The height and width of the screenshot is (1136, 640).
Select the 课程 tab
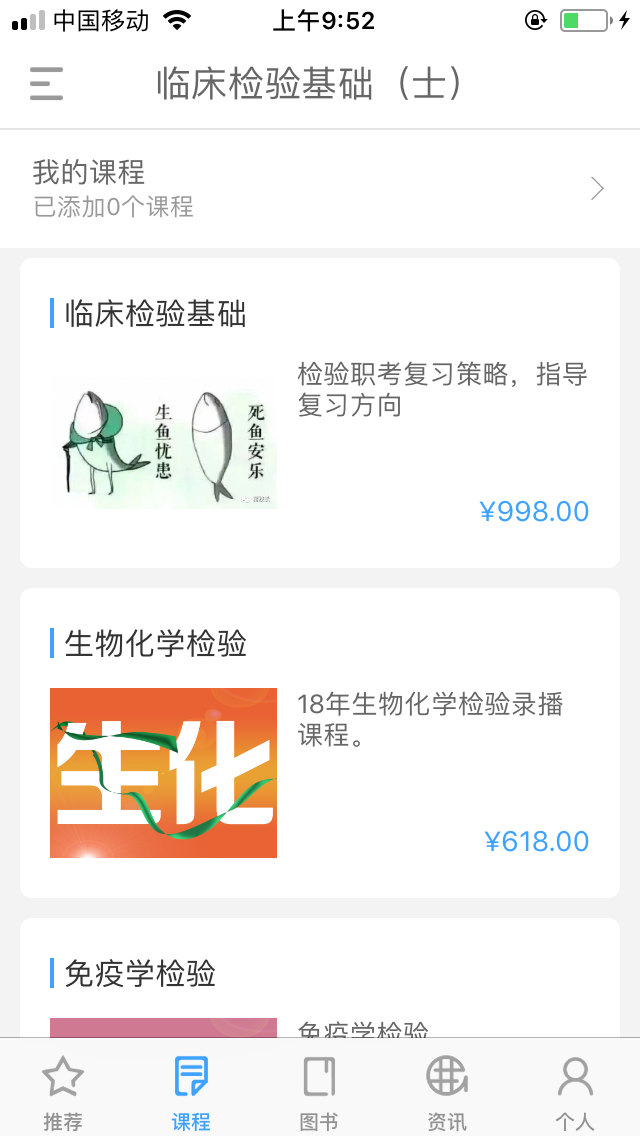[x=191, y=1093]
